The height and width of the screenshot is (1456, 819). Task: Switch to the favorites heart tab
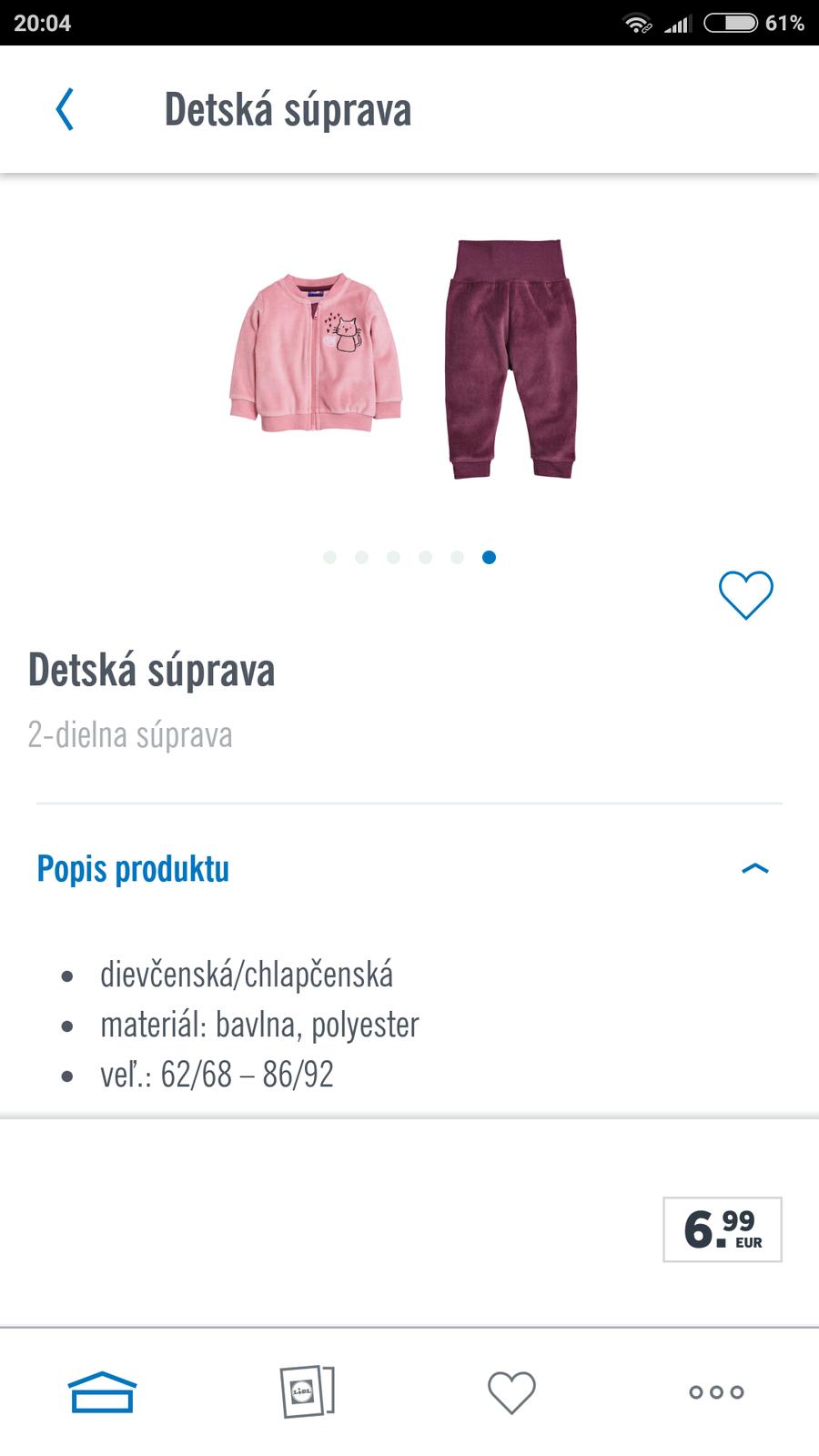coord(511,1392)
